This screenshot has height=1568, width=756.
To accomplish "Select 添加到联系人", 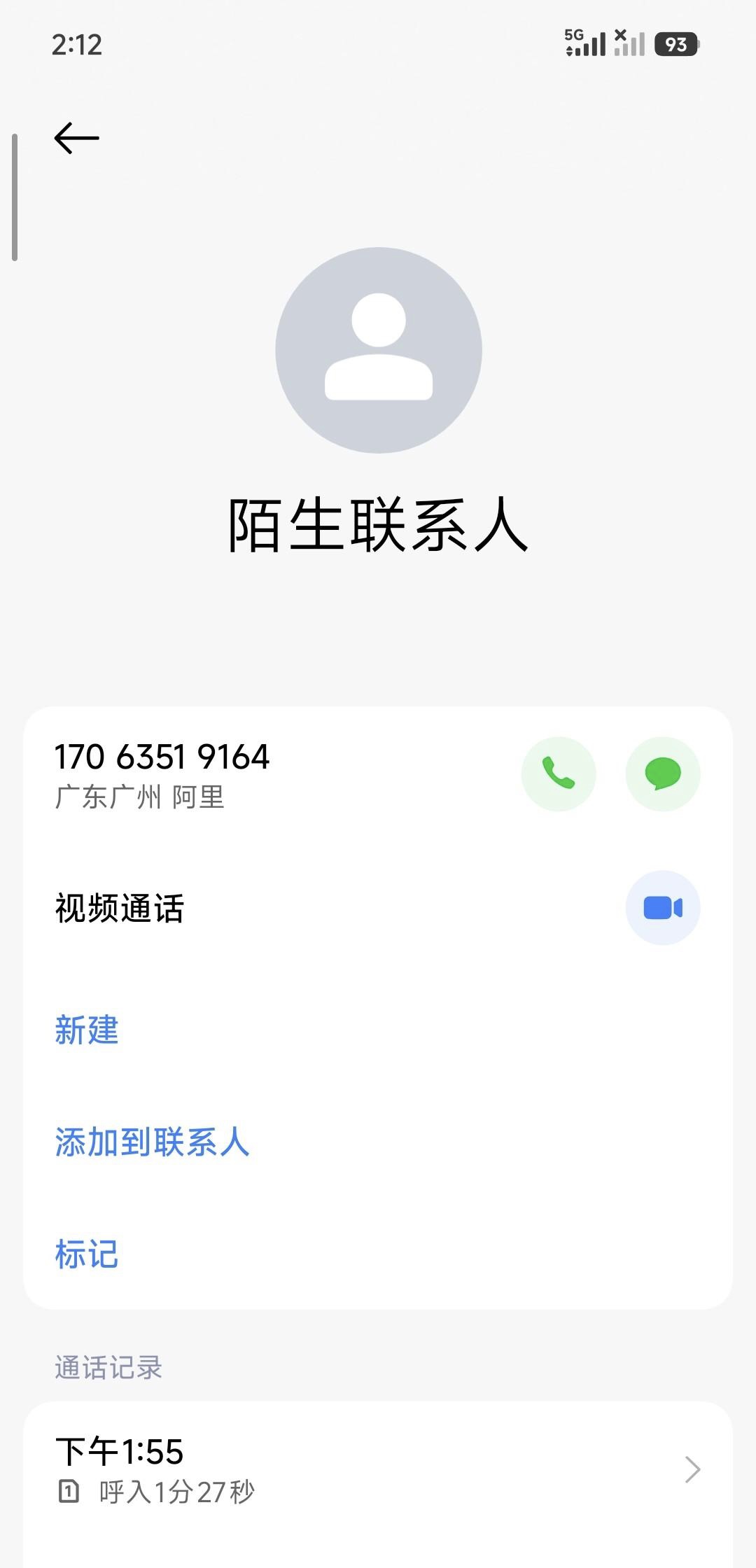I will click(152, 1142).
